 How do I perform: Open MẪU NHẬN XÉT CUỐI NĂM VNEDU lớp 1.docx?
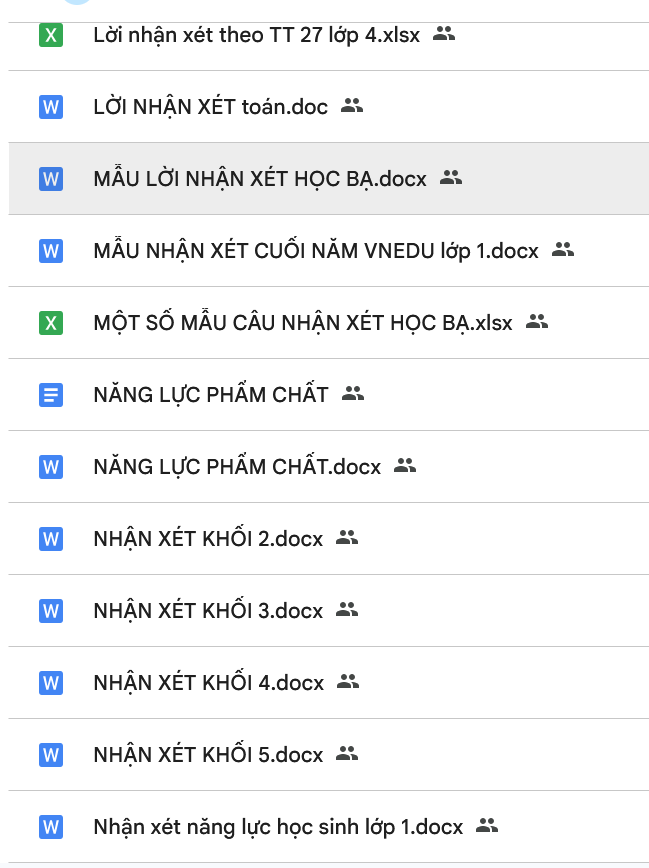point(315,250)
